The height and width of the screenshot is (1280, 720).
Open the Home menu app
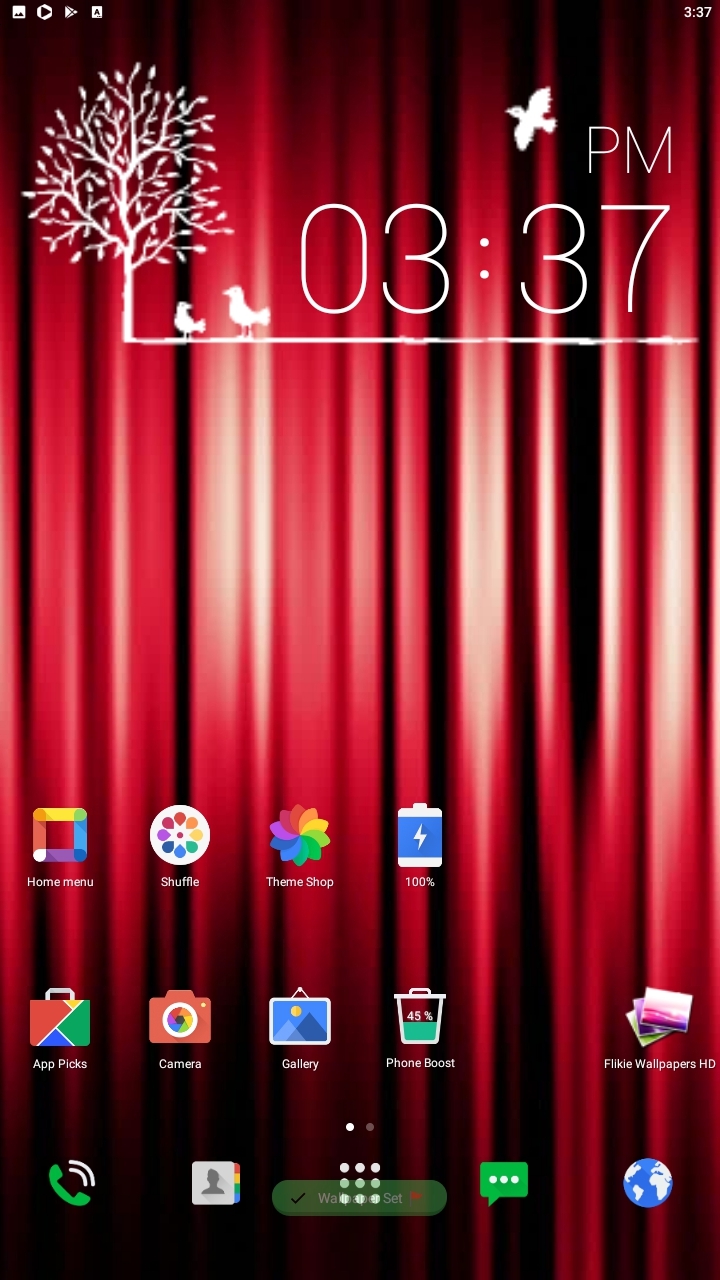click(60, 836)
